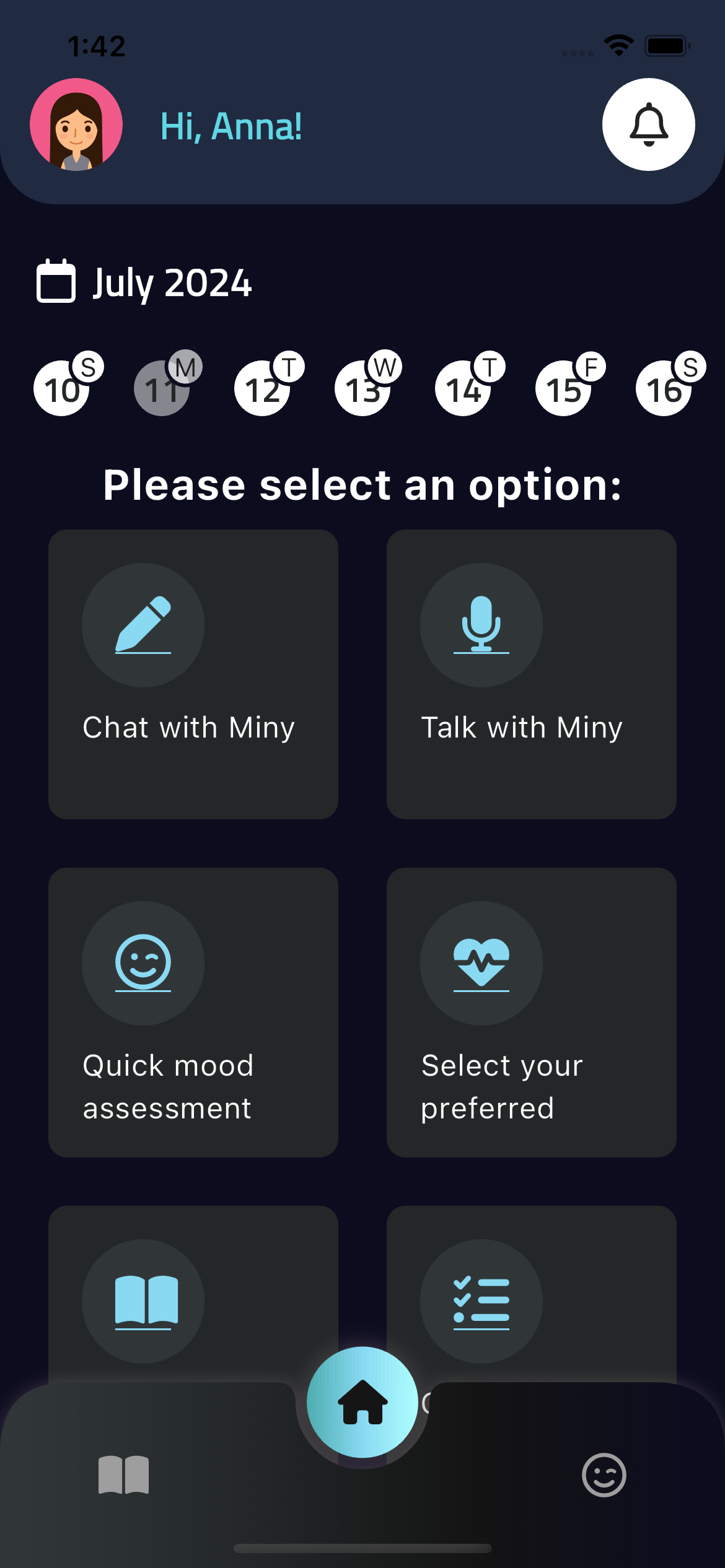Select Sunday the 10th

[x=62, y=389]
